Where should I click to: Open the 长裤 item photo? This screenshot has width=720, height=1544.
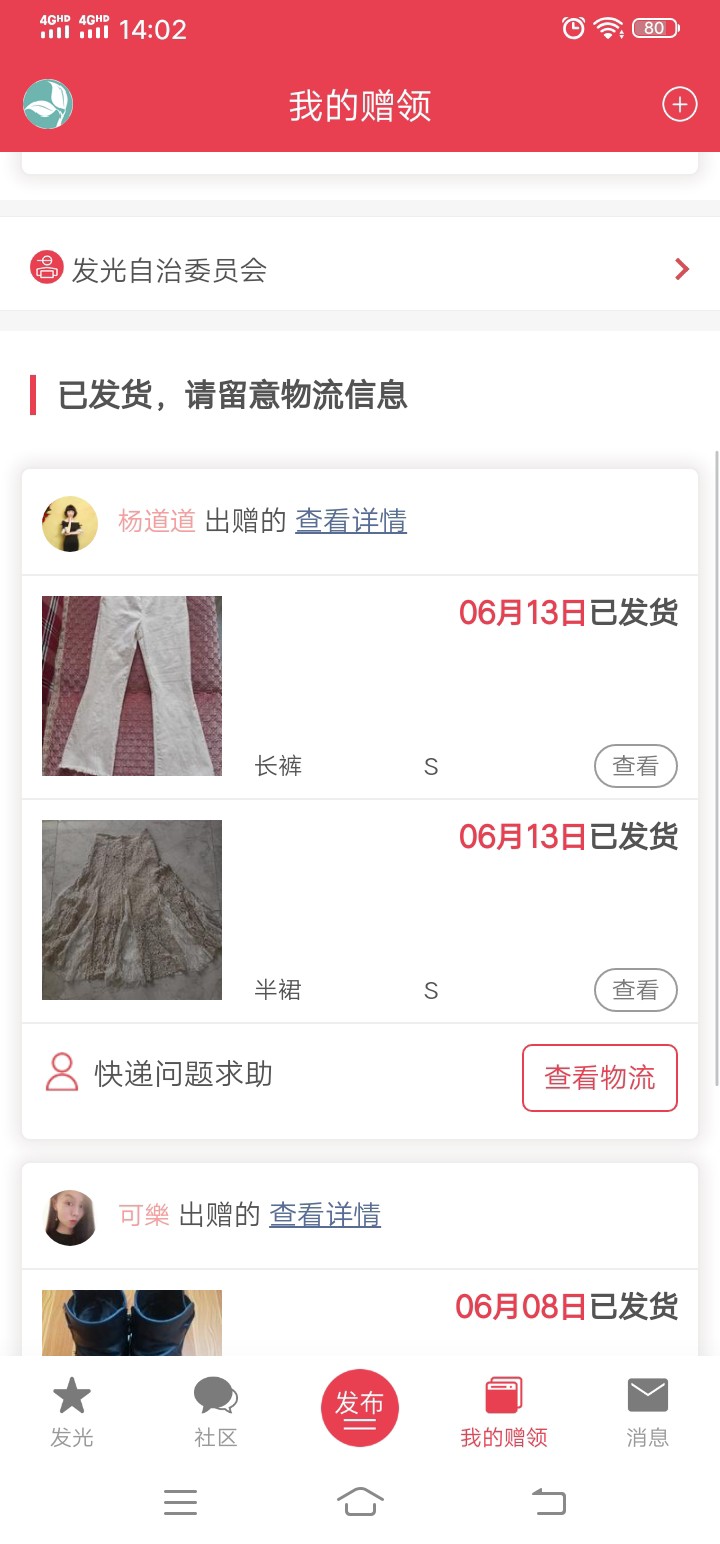click(x=132, y=686)
